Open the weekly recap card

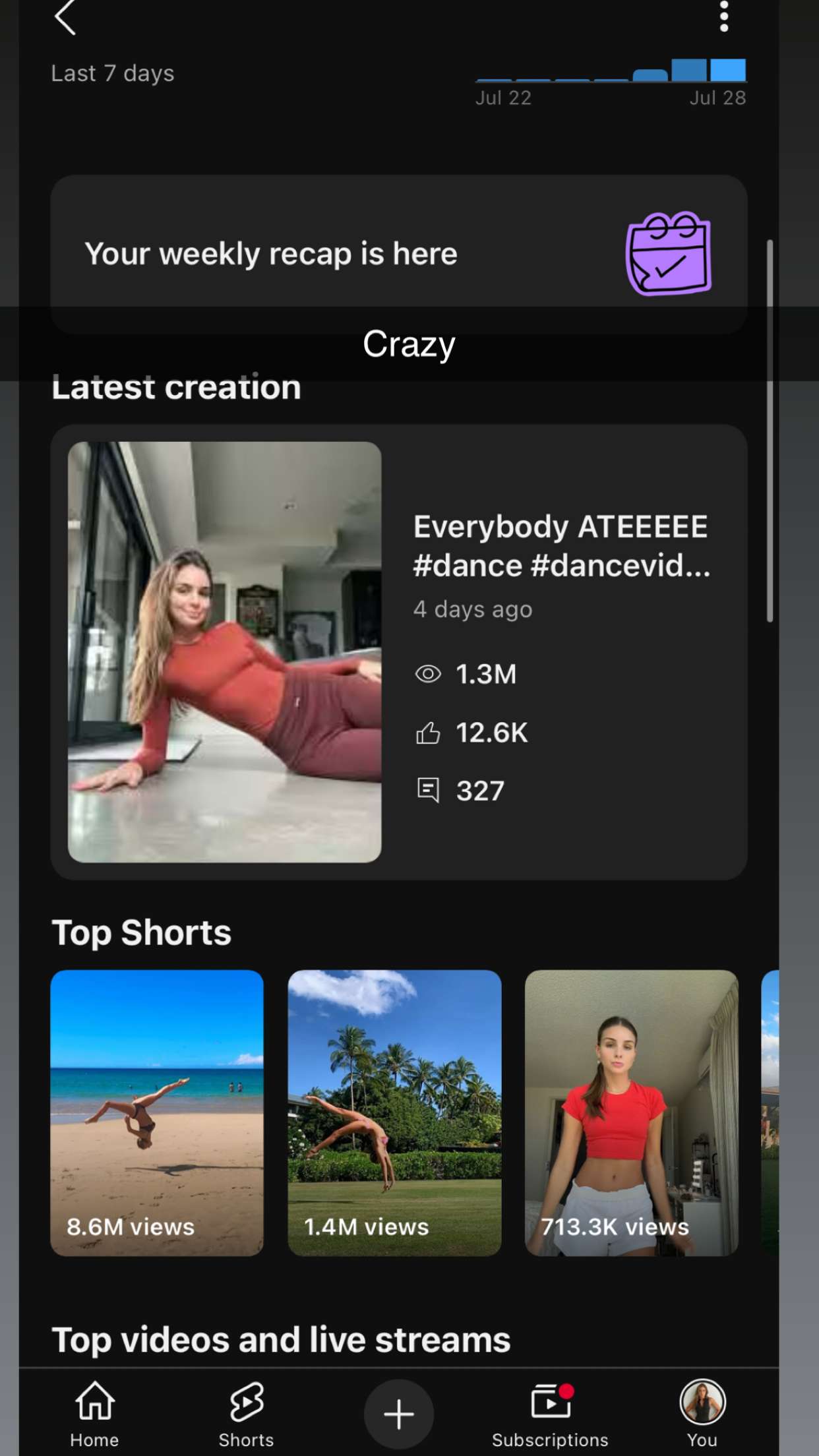398,254
